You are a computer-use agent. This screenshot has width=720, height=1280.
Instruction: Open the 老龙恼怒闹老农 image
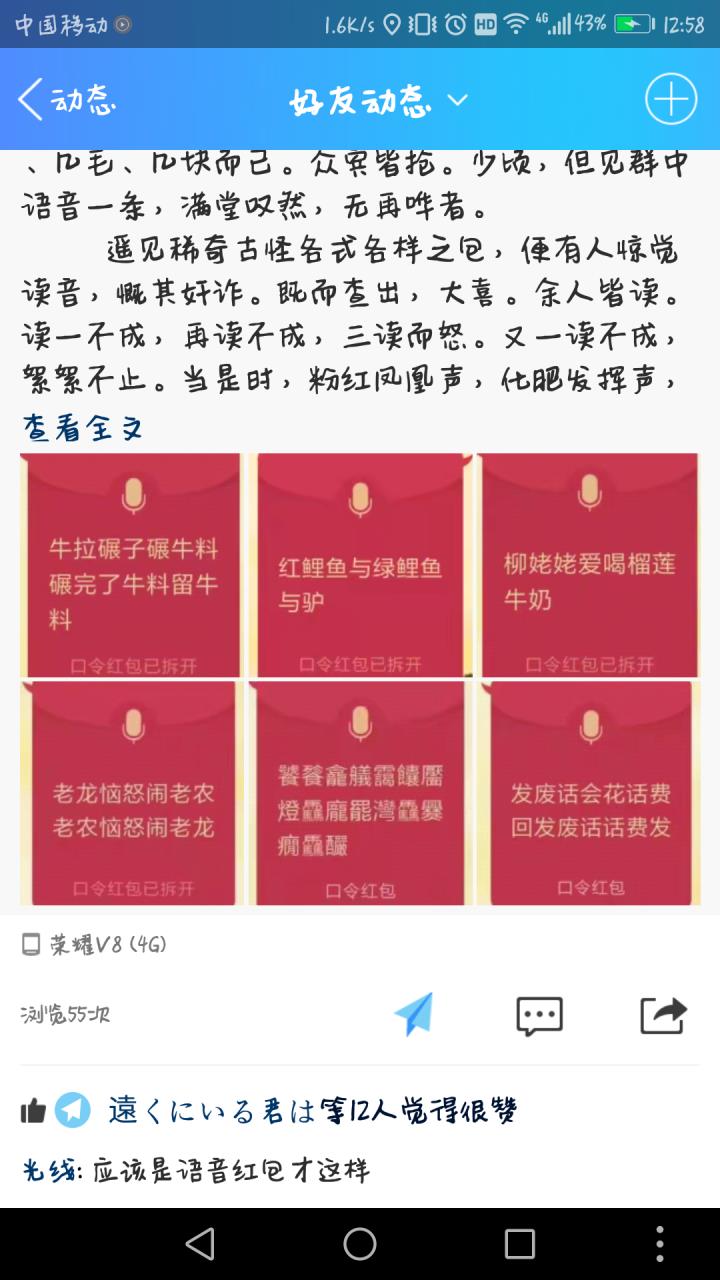click(x=132, y=793)
